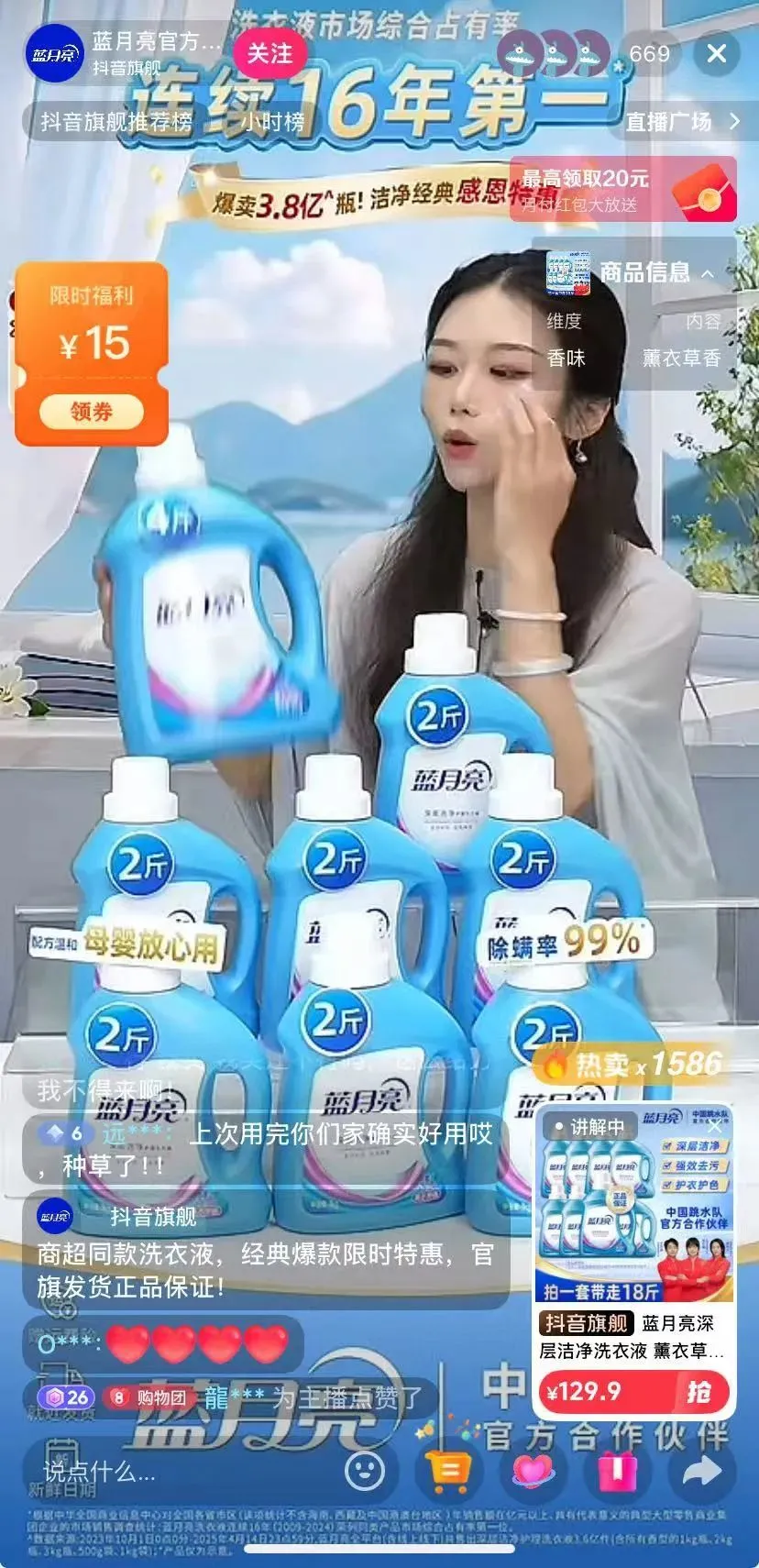Share this livestream
This screenshot has height=1568, width=759.
pos(701,1470)
